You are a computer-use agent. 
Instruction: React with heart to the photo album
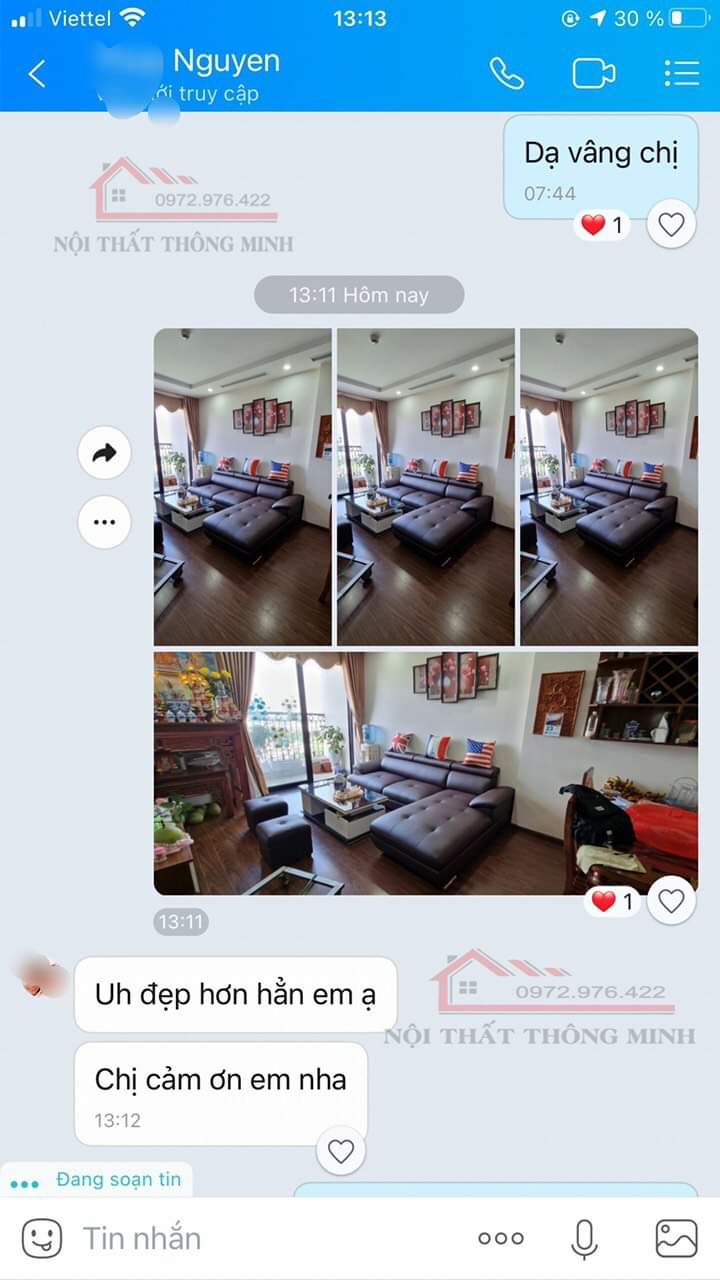671,901
